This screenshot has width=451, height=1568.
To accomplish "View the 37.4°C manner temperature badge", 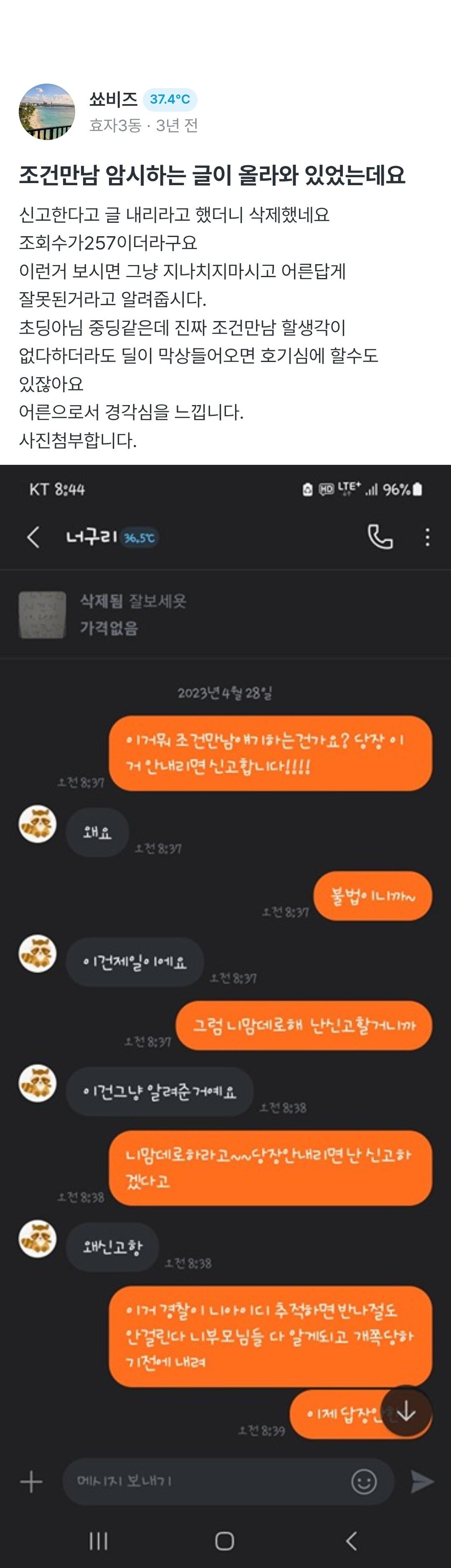I will [x=170, y=99].
